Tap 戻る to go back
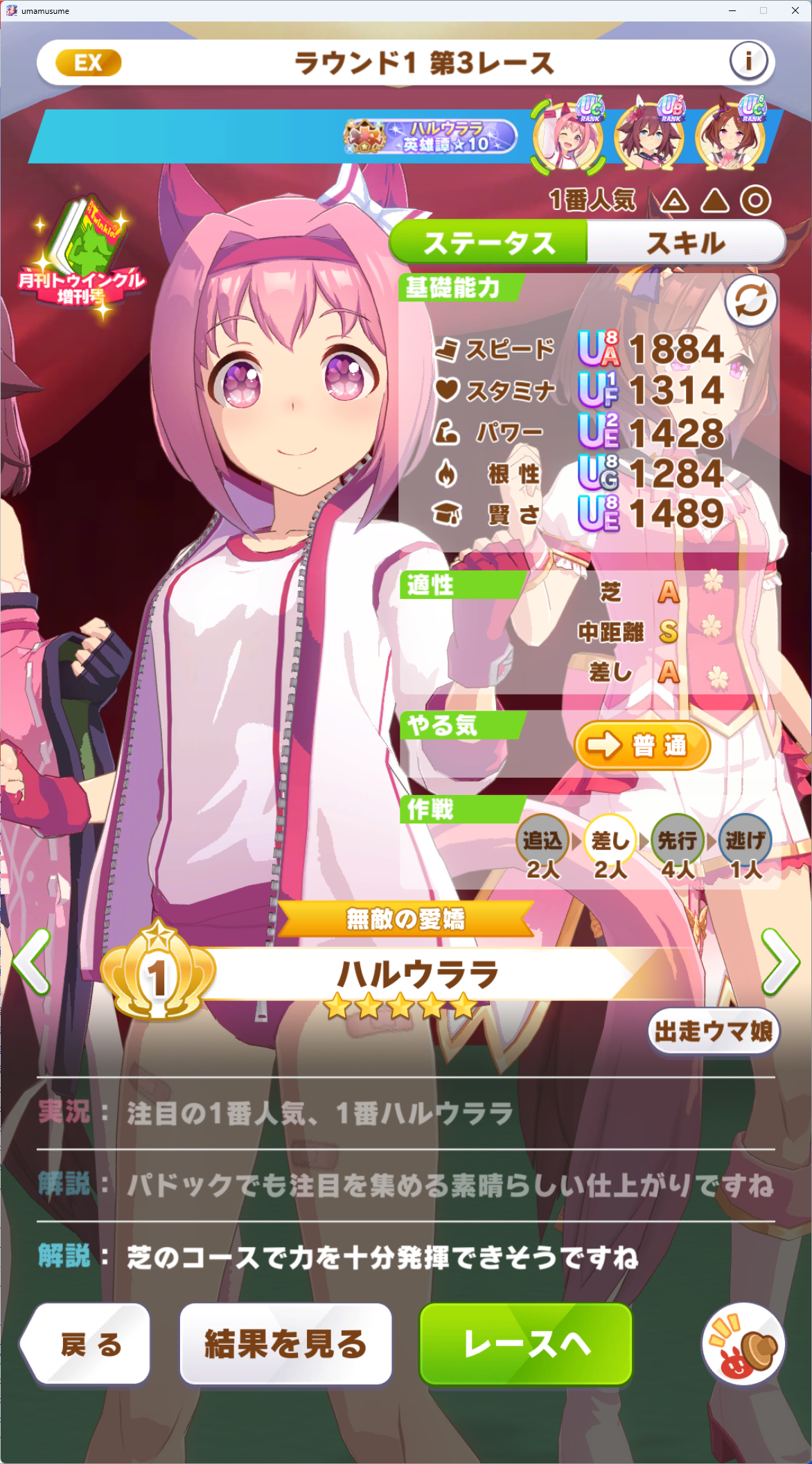Image resolution: width=812 pixels, height=1464 pixels. coord(86,1344)
